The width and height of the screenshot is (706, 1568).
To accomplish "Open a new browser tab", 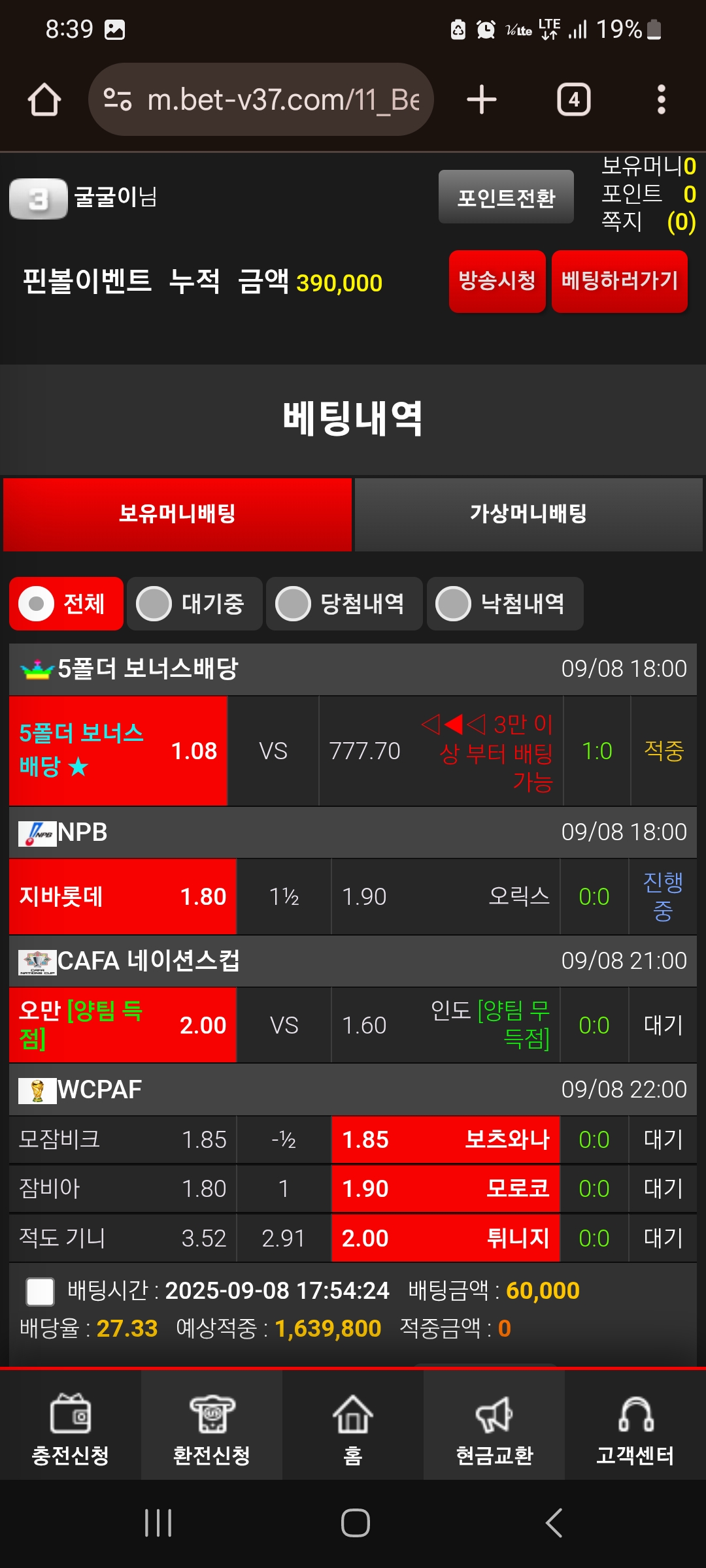I will point(482,100).
